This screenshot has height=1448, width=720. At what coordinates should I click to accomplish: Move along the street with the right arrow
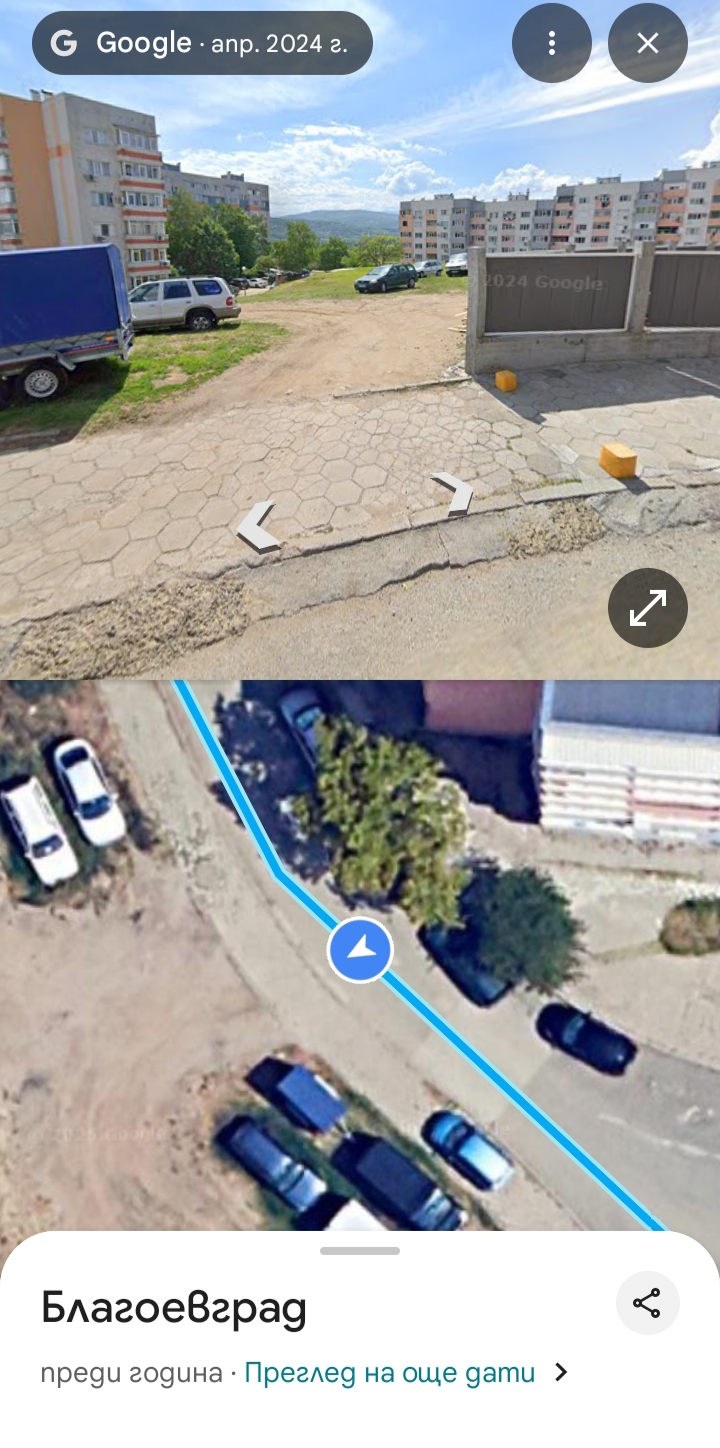(x=452, y=493)
